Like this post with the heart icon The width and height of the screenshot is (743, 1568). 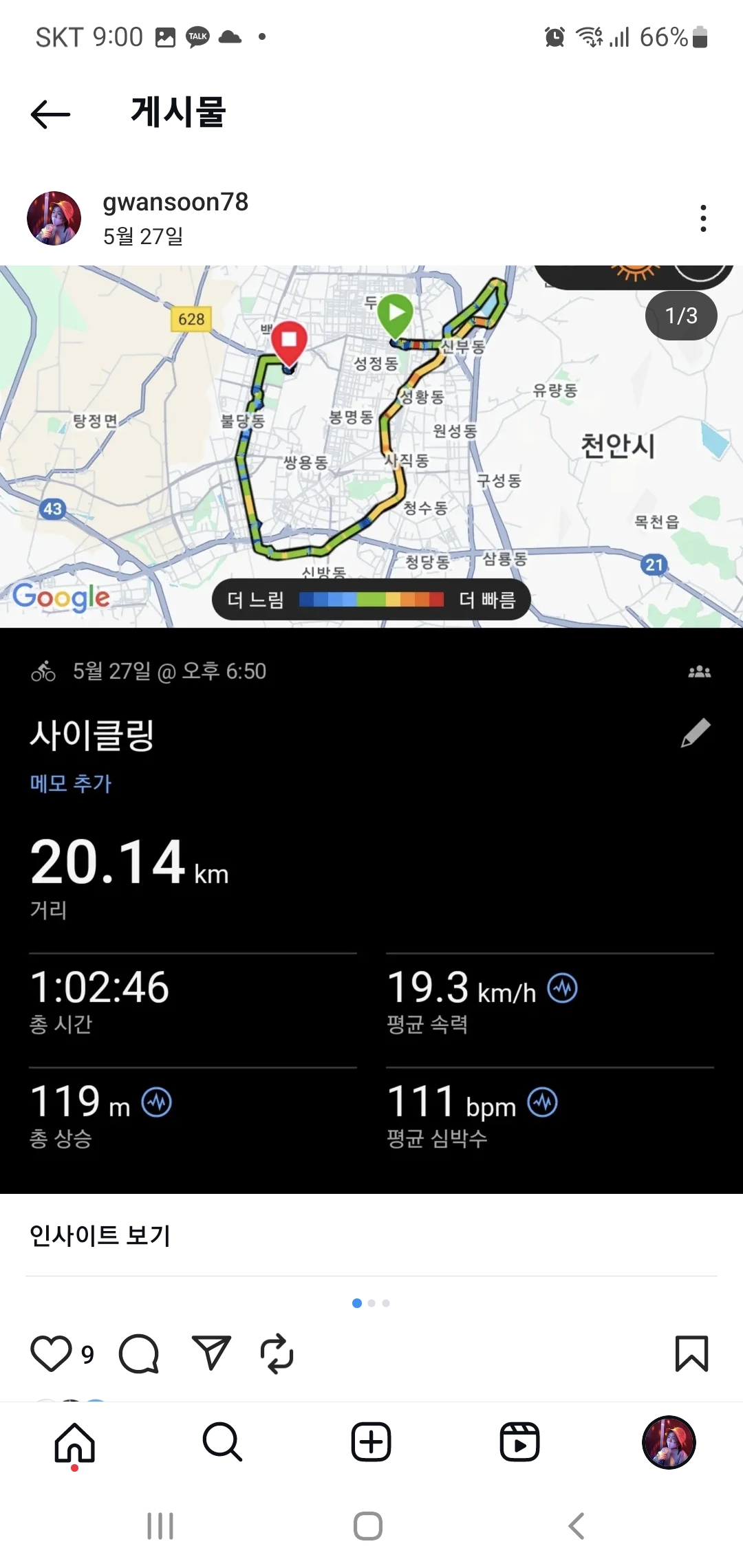[52, 1353]
